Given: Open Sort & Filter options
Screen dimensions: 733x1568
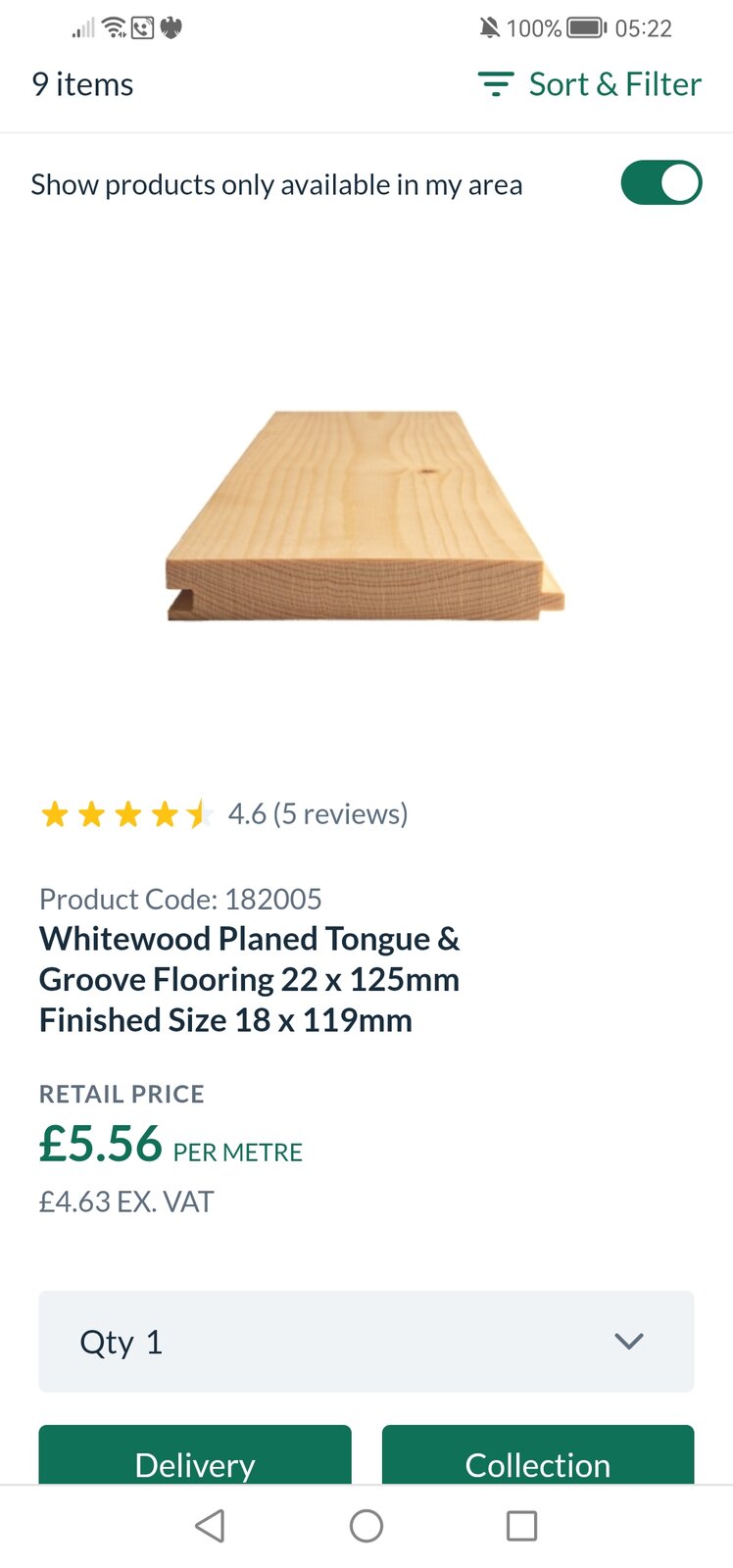Looking at the screenshot, I should (591, 84).
